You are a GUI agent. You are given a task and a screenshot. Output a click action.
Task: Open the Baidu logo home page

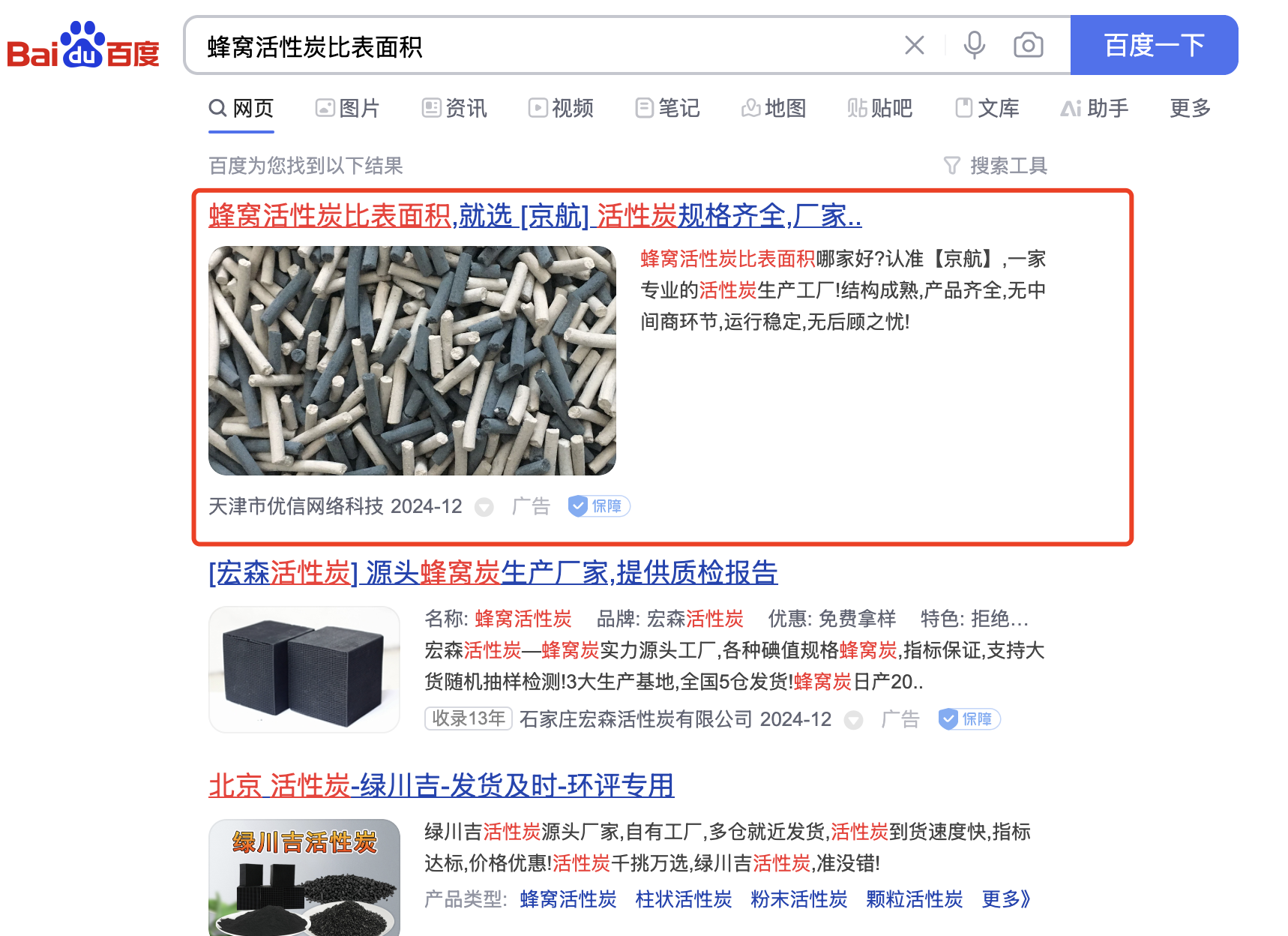click(x=83, y=46)
